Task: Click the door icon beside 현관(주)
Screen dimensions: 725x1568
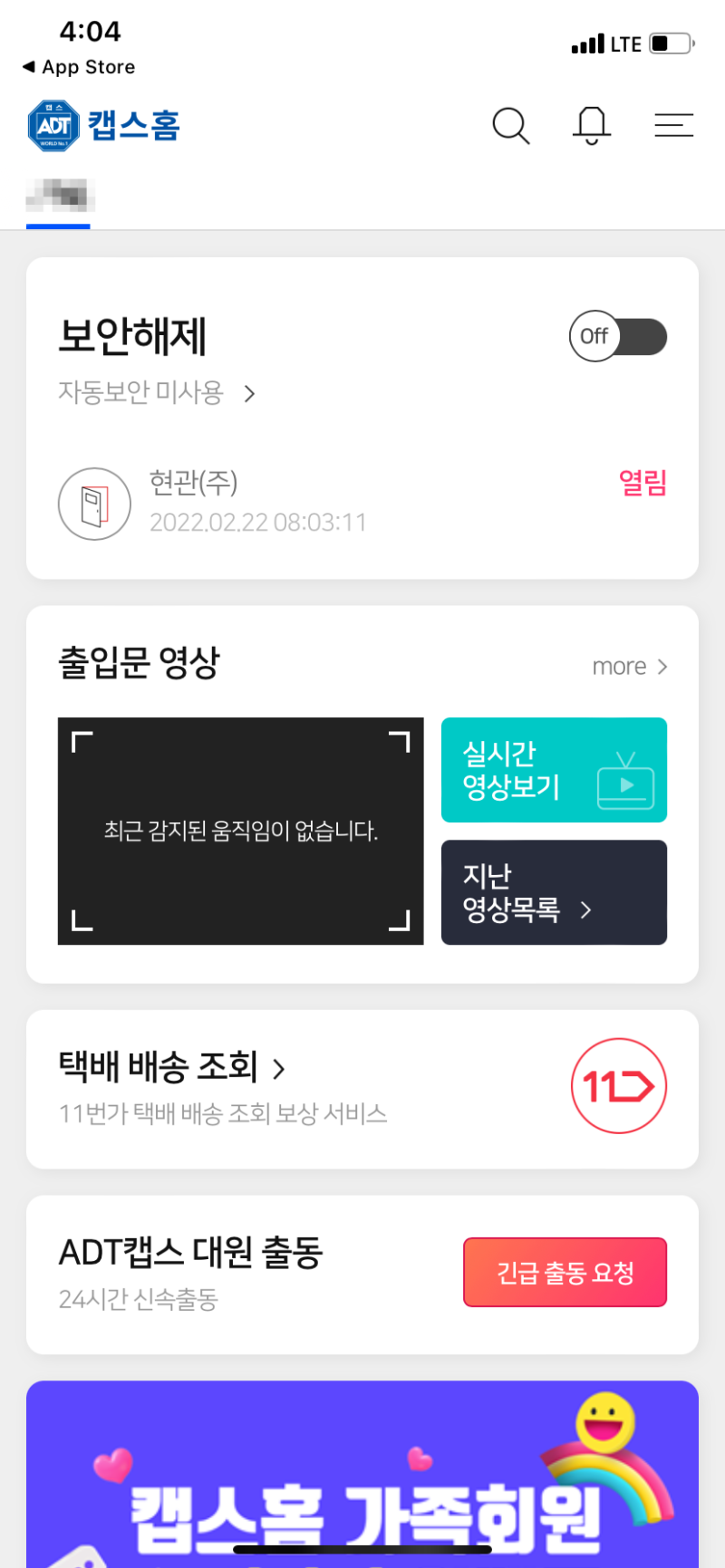Action: (94, 504)
